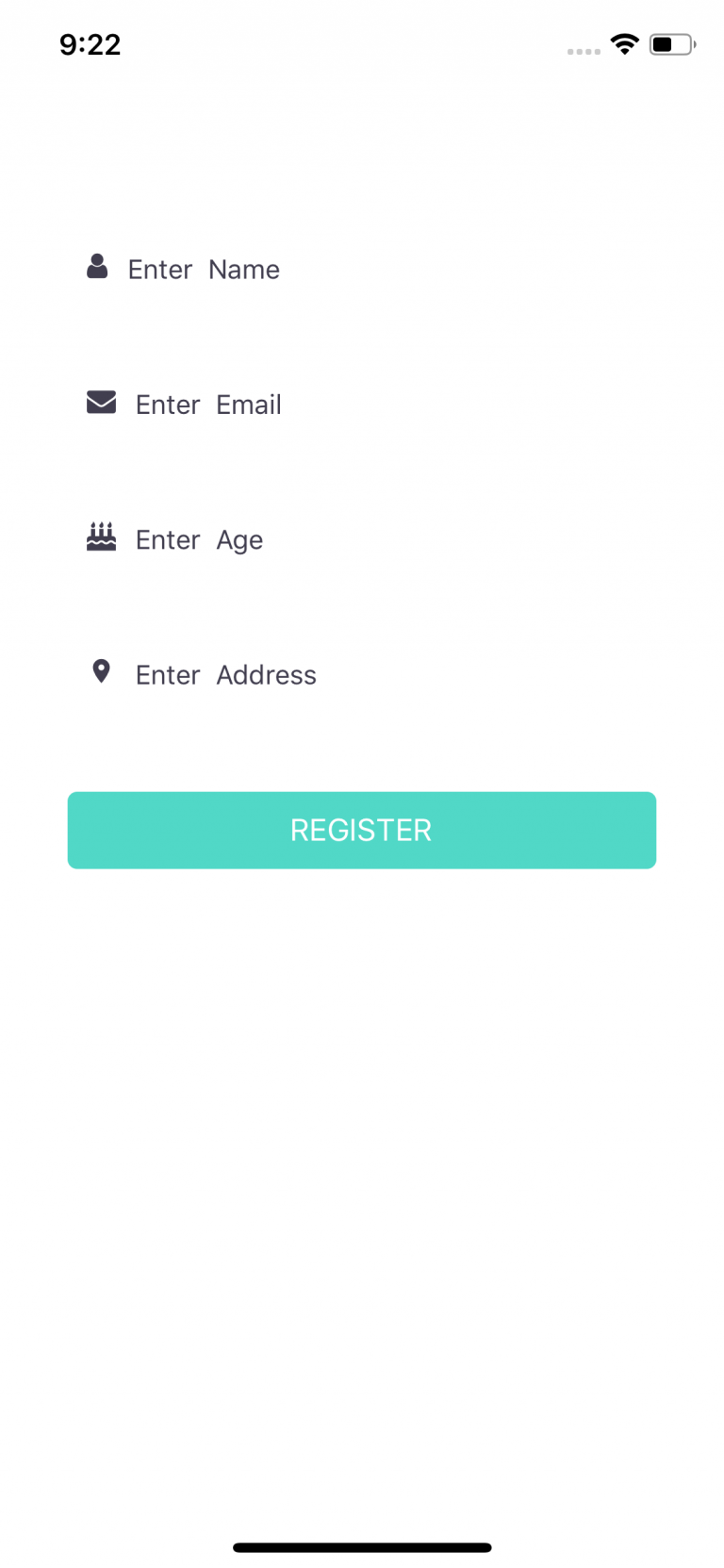Tap the 9:22 clock in the status bar
This screenshot has height=1568, width=724.
(x=90, y=43)
